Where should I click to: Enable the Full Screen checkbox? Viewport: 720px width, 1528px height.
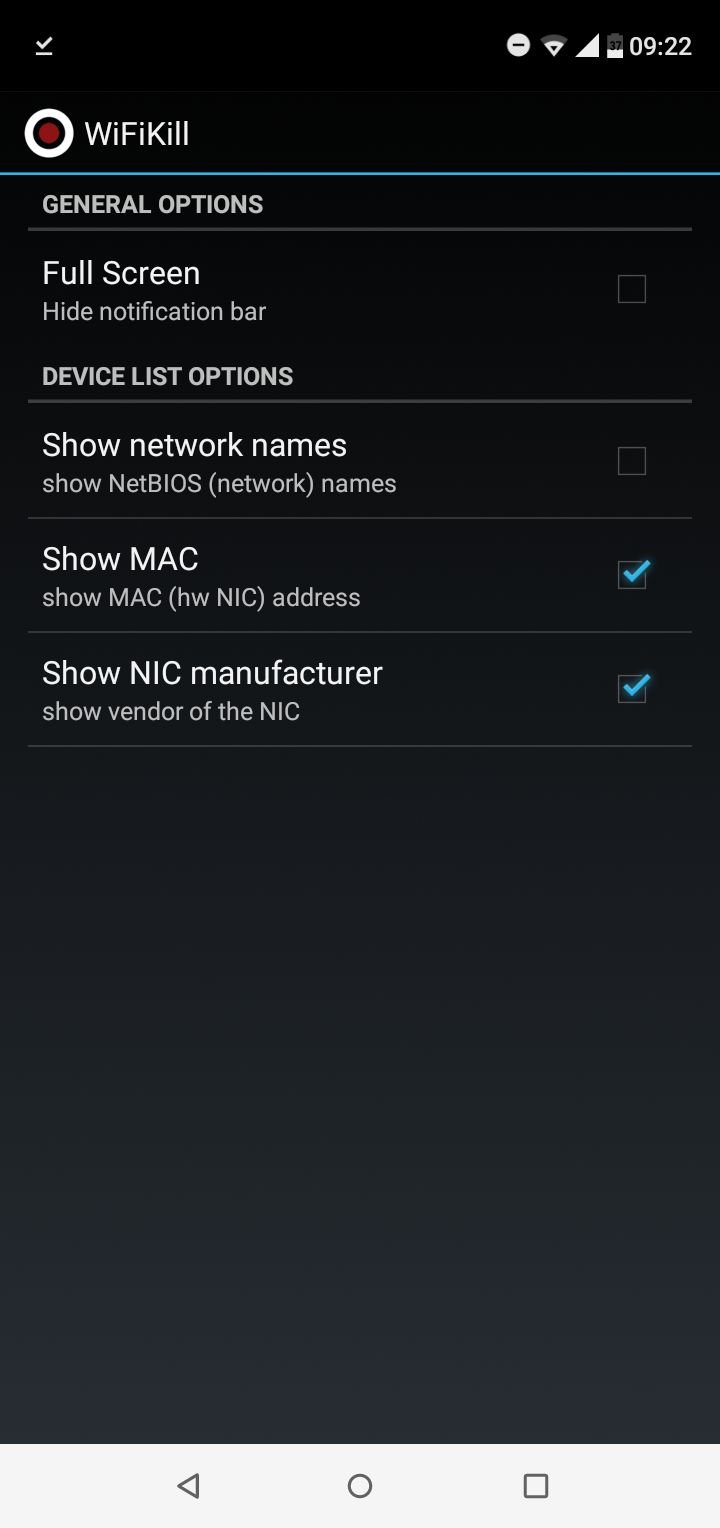coord(632,289)
